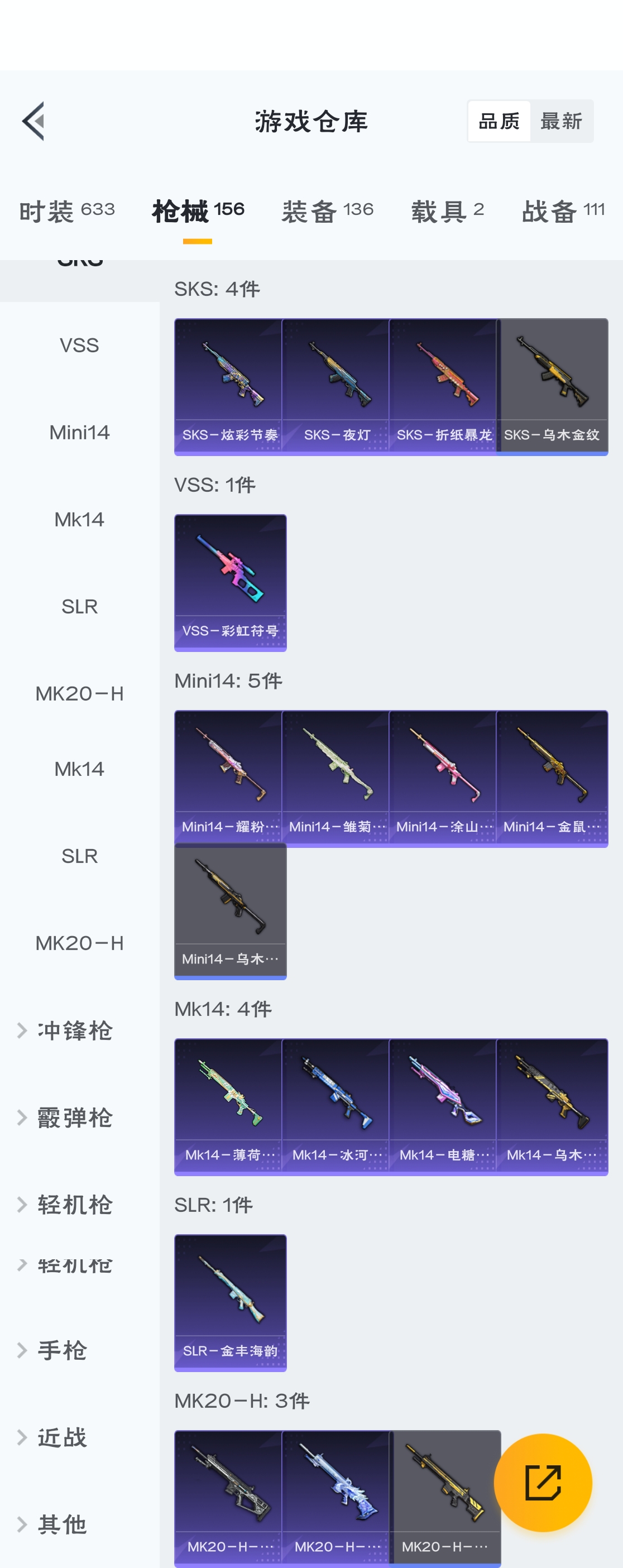Select VSS in the sidebar
Image resolution: width=623 pixels, height=1568 pixels.
[x=79, y=345]
